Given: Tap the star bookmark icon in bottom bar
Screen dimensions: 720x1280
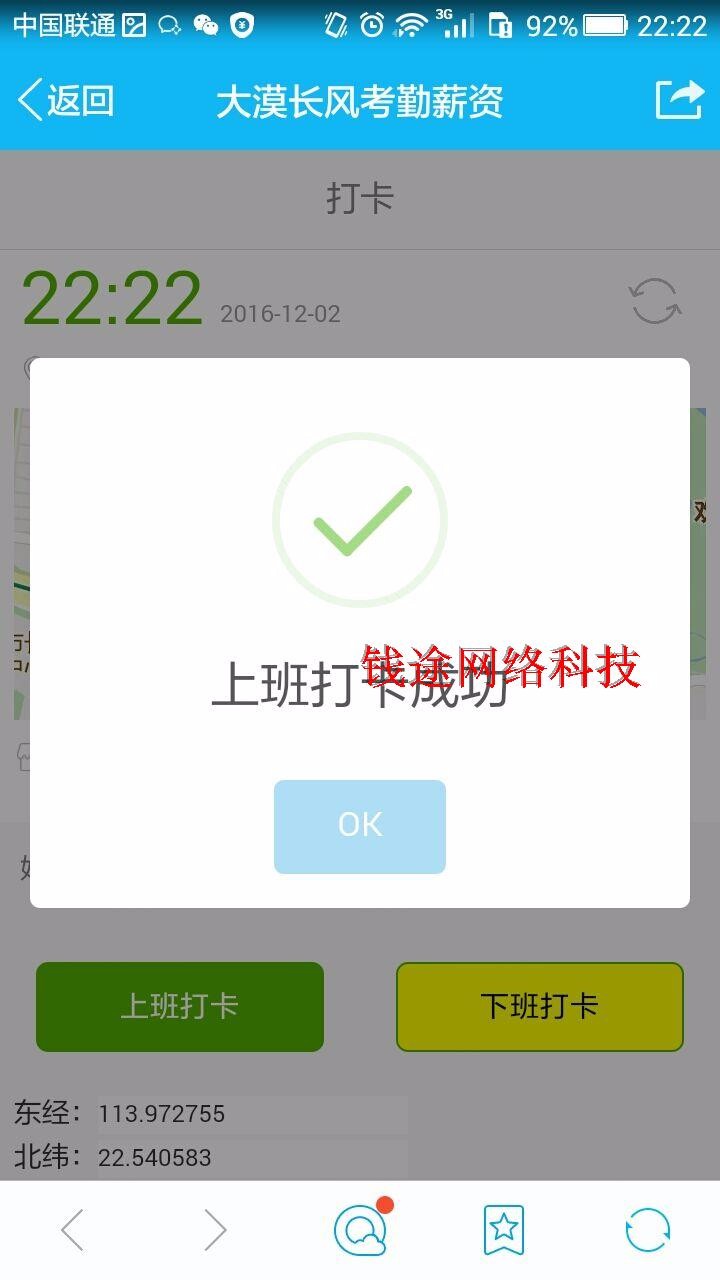Looking at the screenshot, I should coord(505,1230).
